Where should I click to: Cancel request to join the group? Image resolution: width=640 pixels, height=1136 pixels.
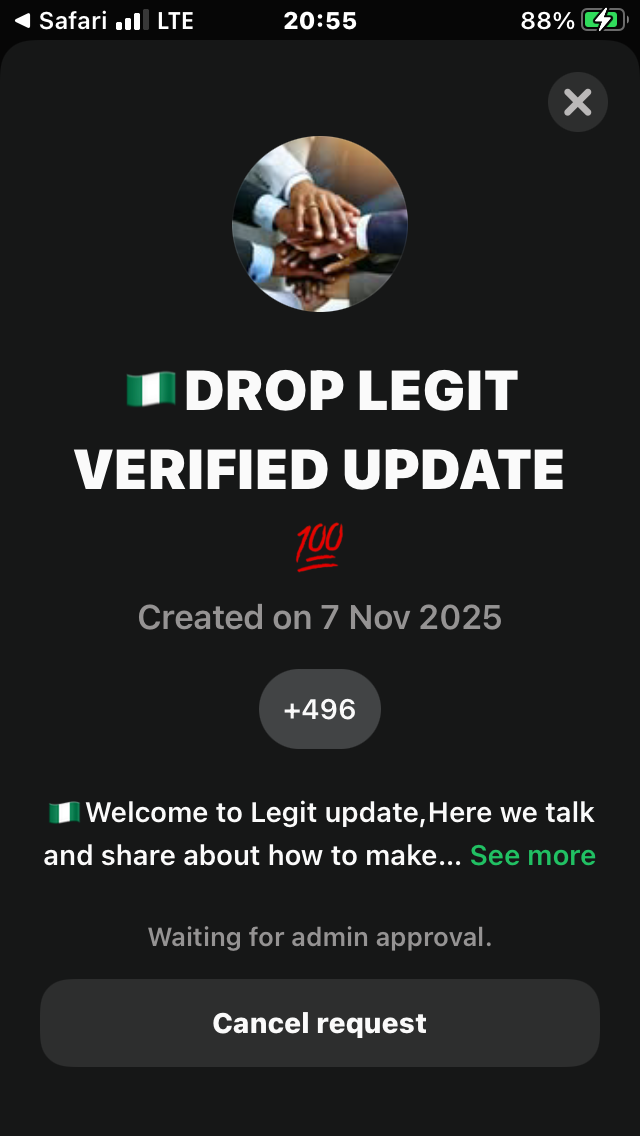[320, 1023]
